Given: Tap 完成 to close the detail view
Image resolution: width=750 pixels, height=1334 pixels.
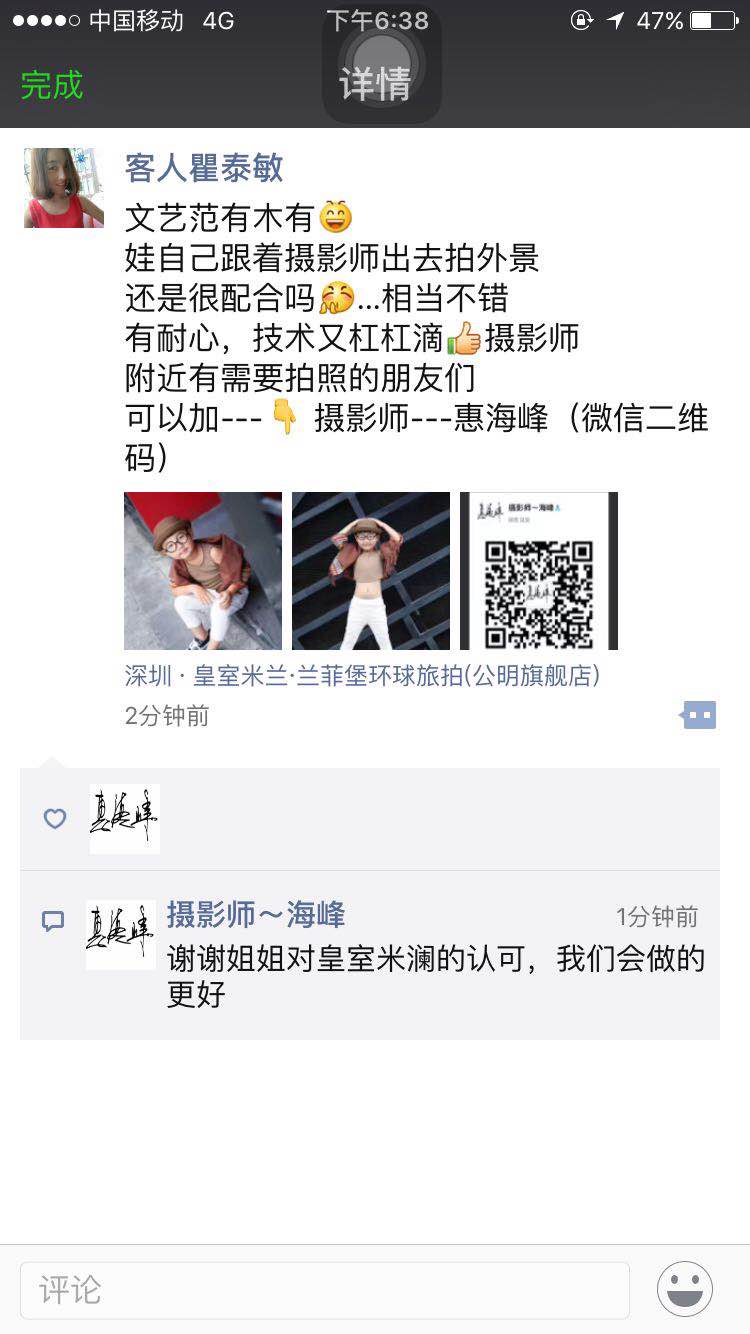Looking at the screenshot, I should pos(52,85).
